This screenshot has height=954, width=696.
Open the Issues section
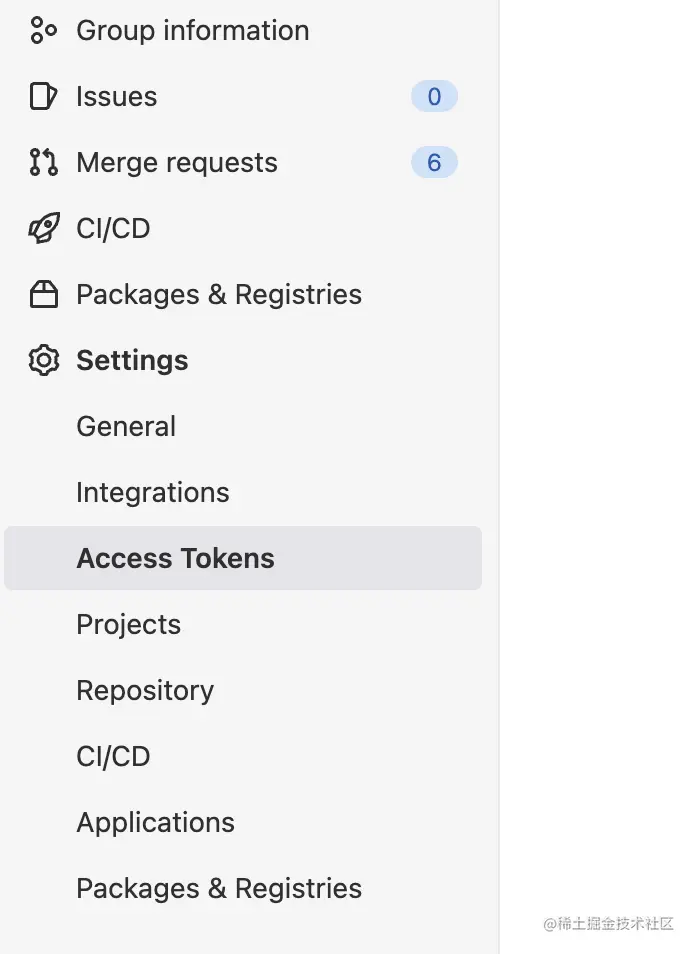116,97
